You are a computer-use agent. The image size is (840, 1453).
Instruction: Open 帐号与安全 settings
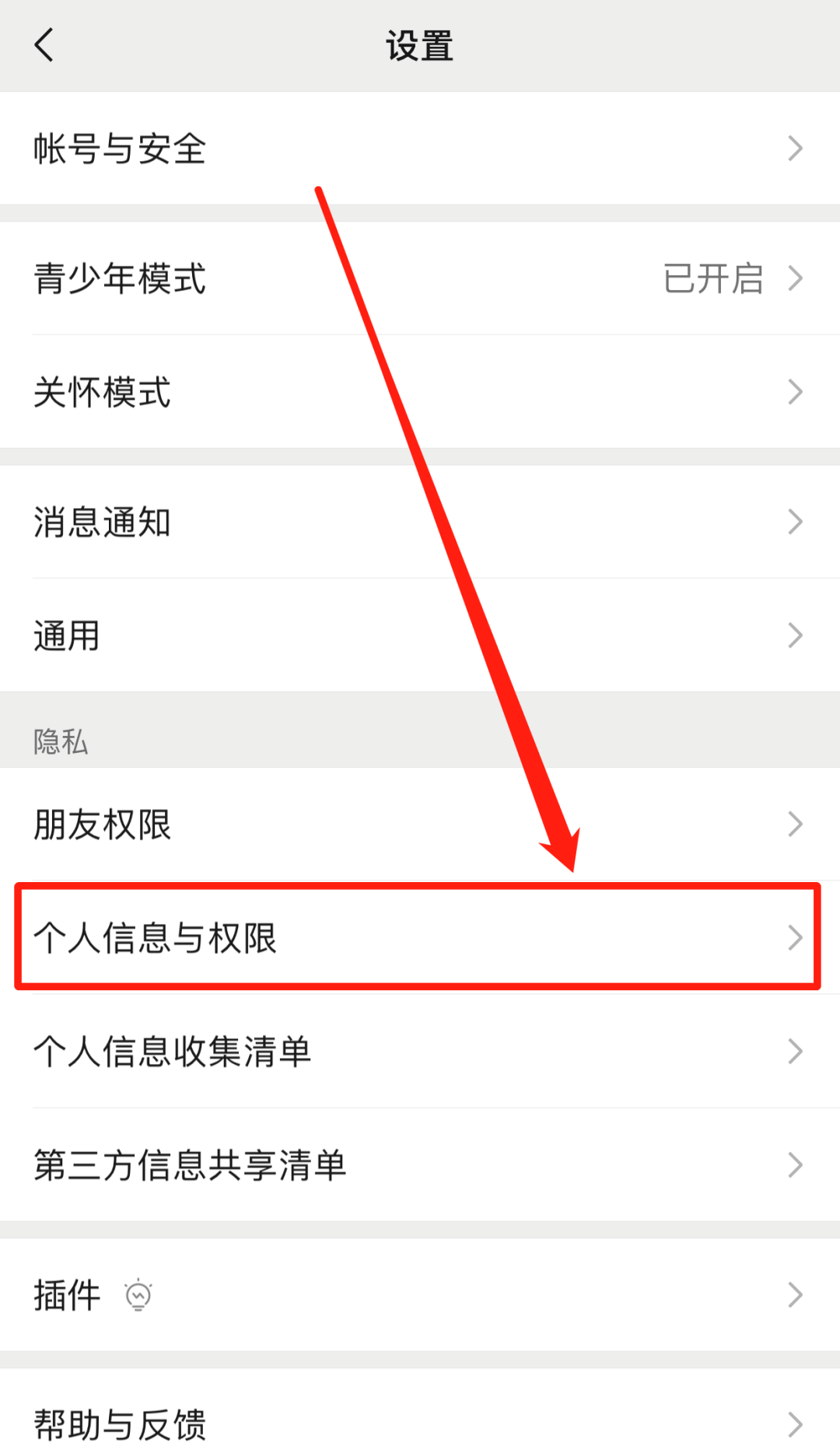coord(420,149)
